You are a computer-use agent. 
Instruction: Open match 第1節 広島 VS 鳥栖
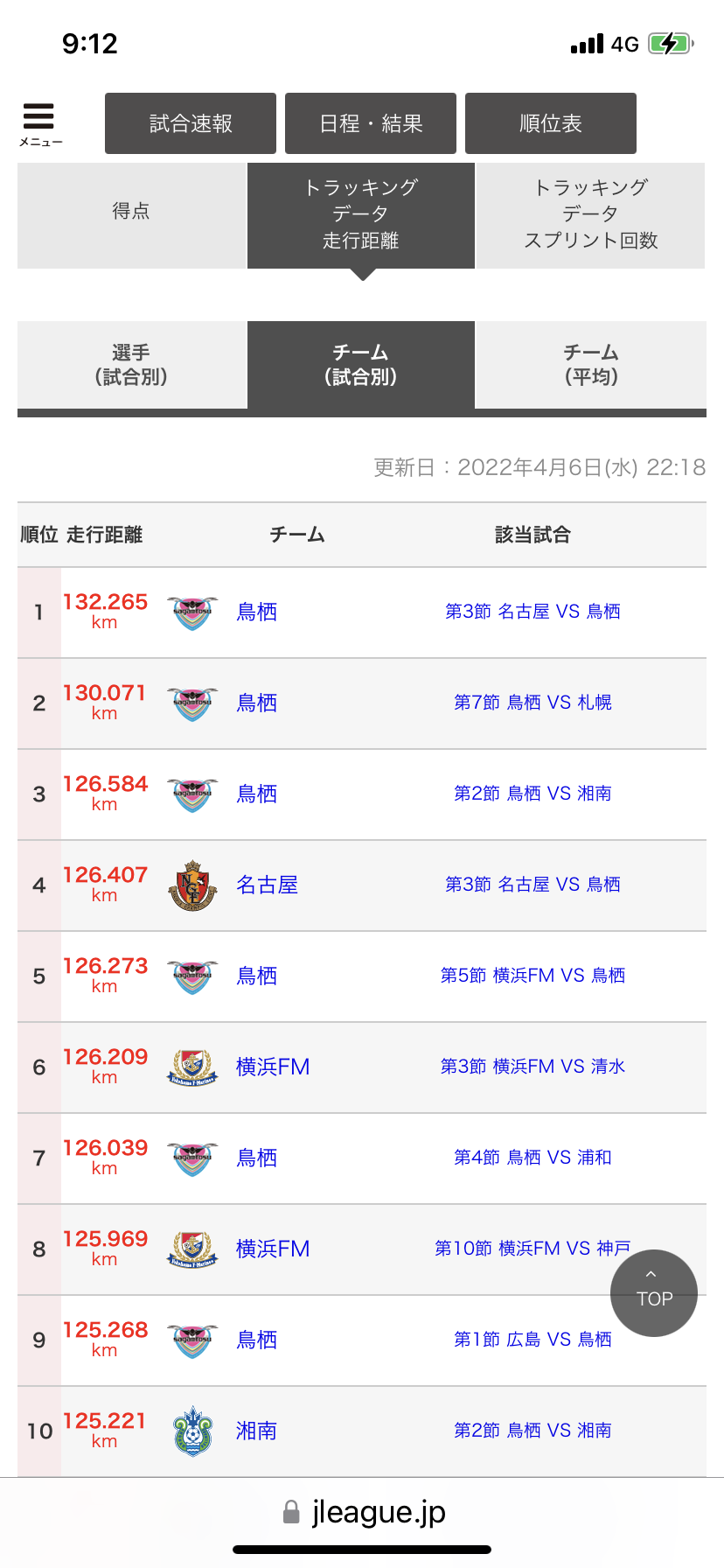click(x=533, y=1340)
